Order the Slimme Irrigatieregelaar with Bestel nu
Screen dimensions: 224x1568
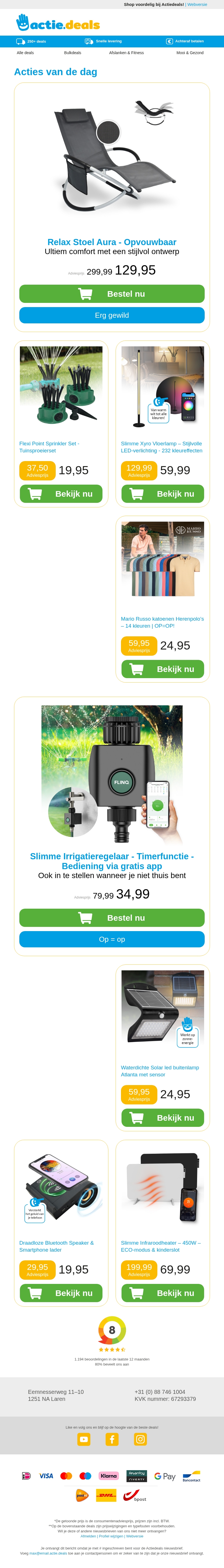point(112,918)
